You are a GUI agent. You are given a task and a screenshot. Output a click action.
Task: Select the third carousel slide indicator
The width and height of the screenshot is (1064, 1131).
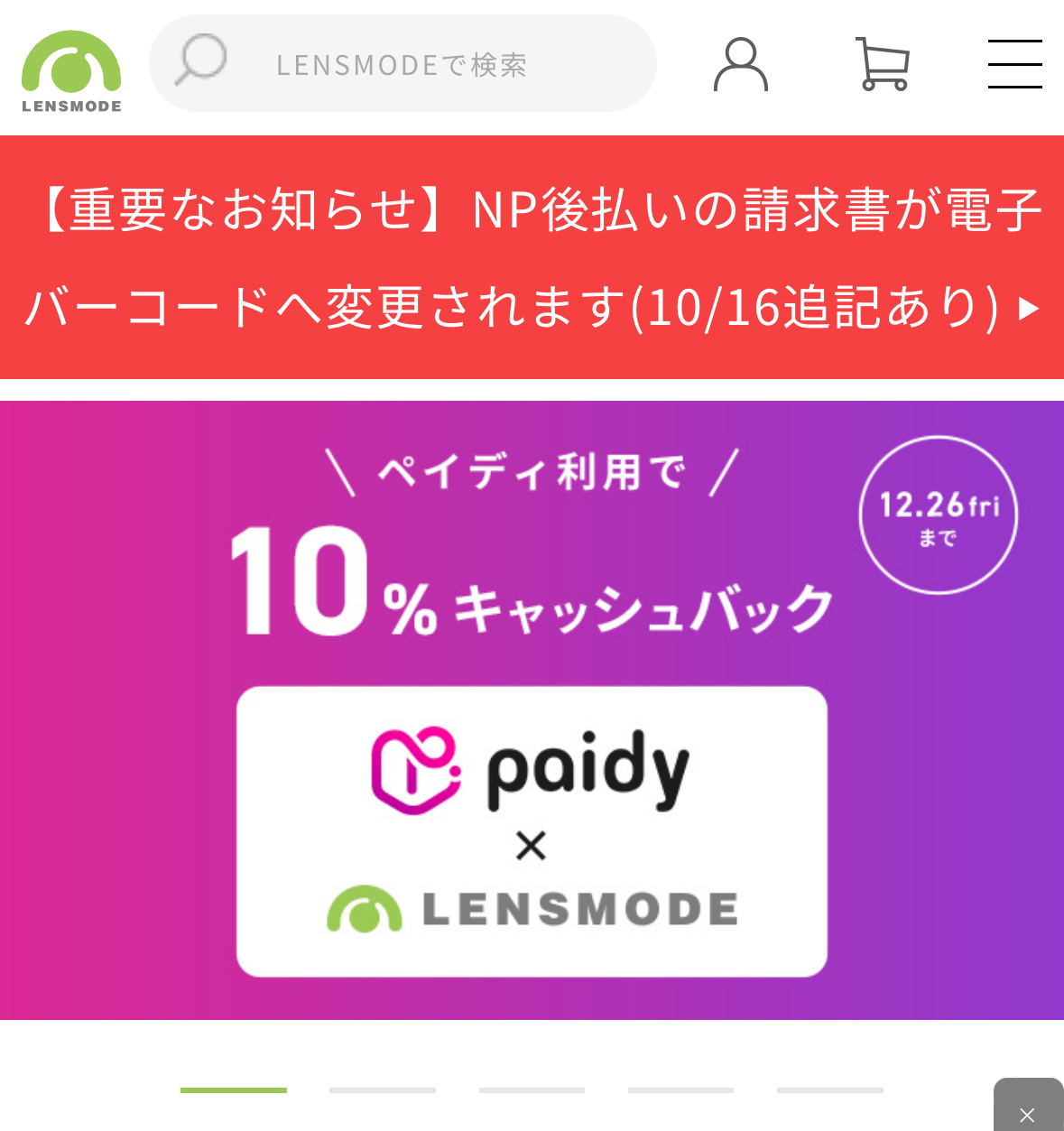532,1090
